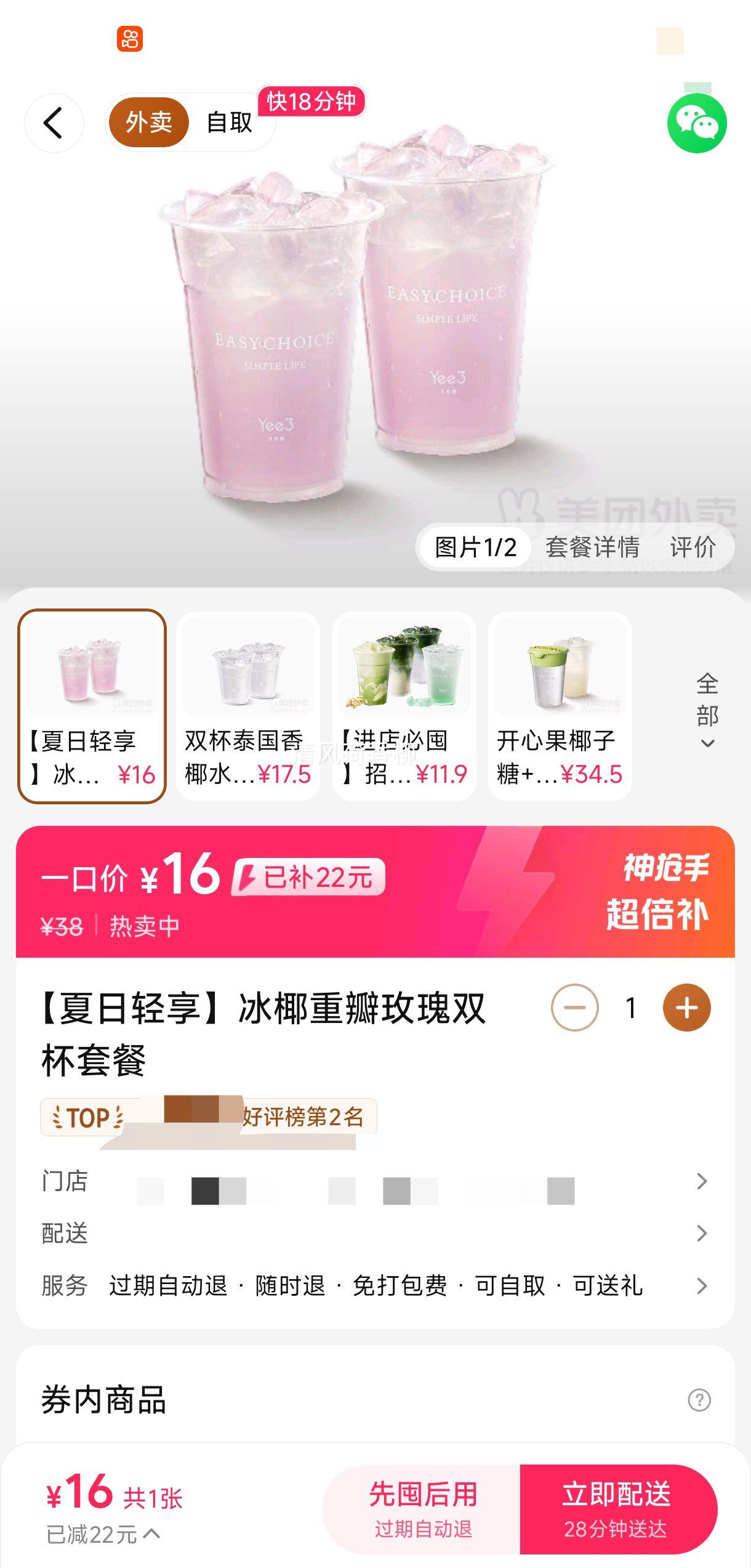Open the help icon beside 券内商品
This screenshot has width=751, height=1568.
[x=699, y=1400]
